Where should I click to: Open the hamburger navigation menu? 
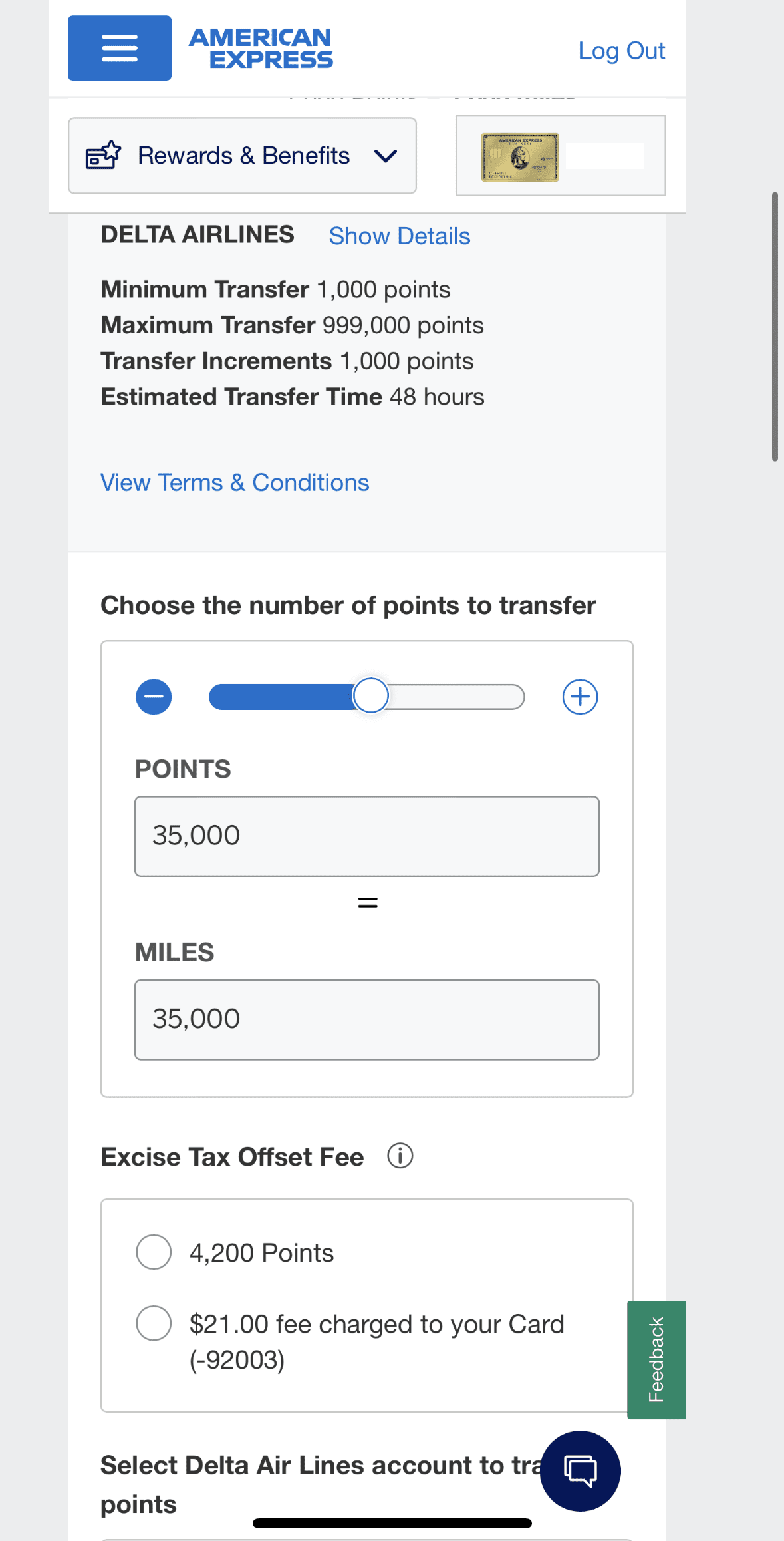119,48
